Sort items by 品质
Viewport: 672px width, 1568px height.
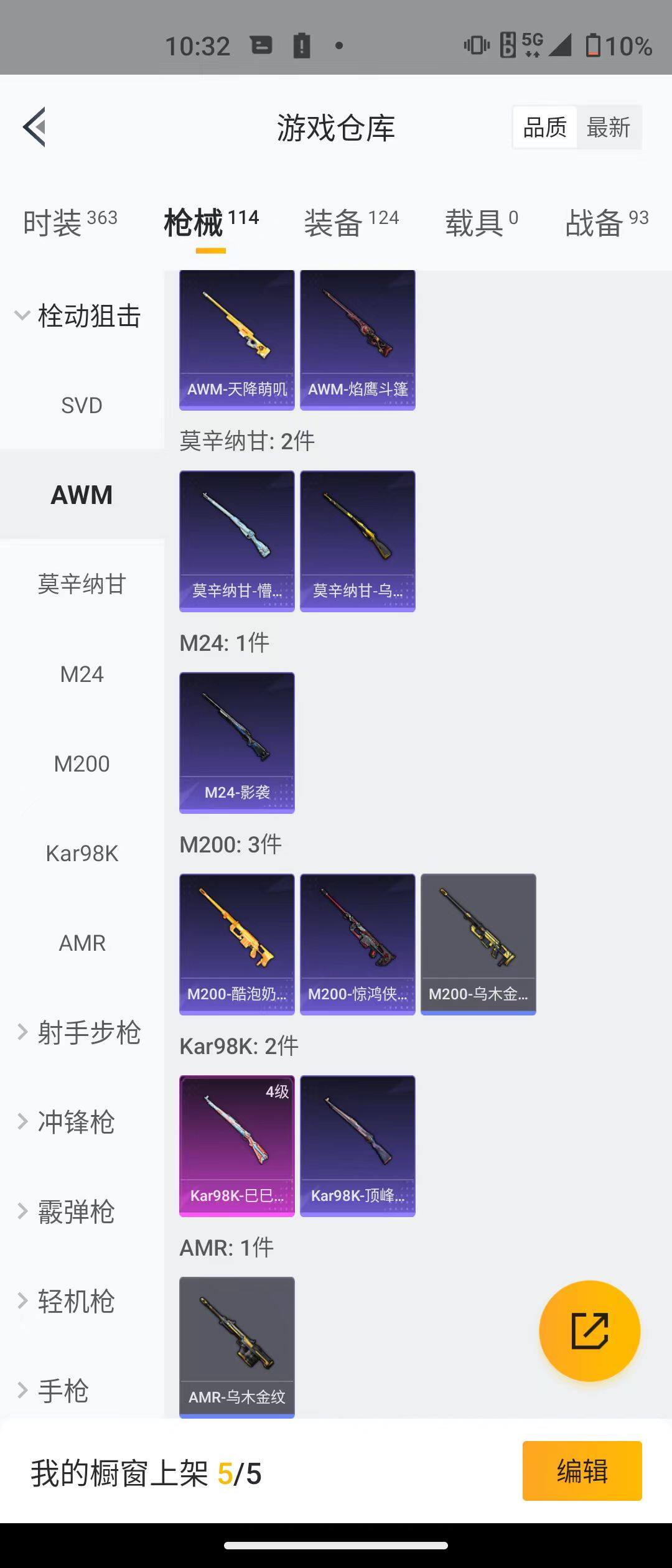pos(545,128)
